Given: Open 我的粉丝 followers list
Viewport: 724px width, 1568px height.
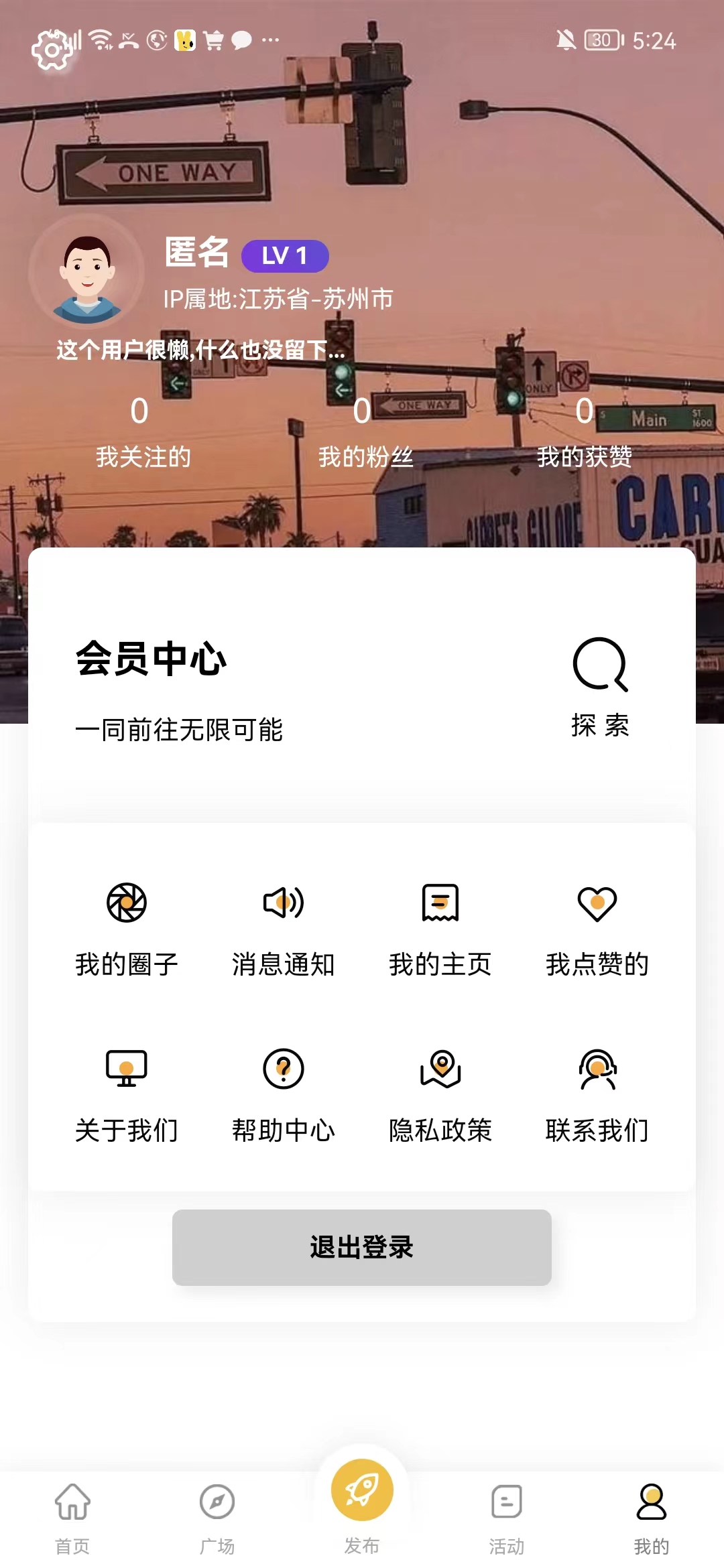Looking at the screenshot, I should (362, 431).
